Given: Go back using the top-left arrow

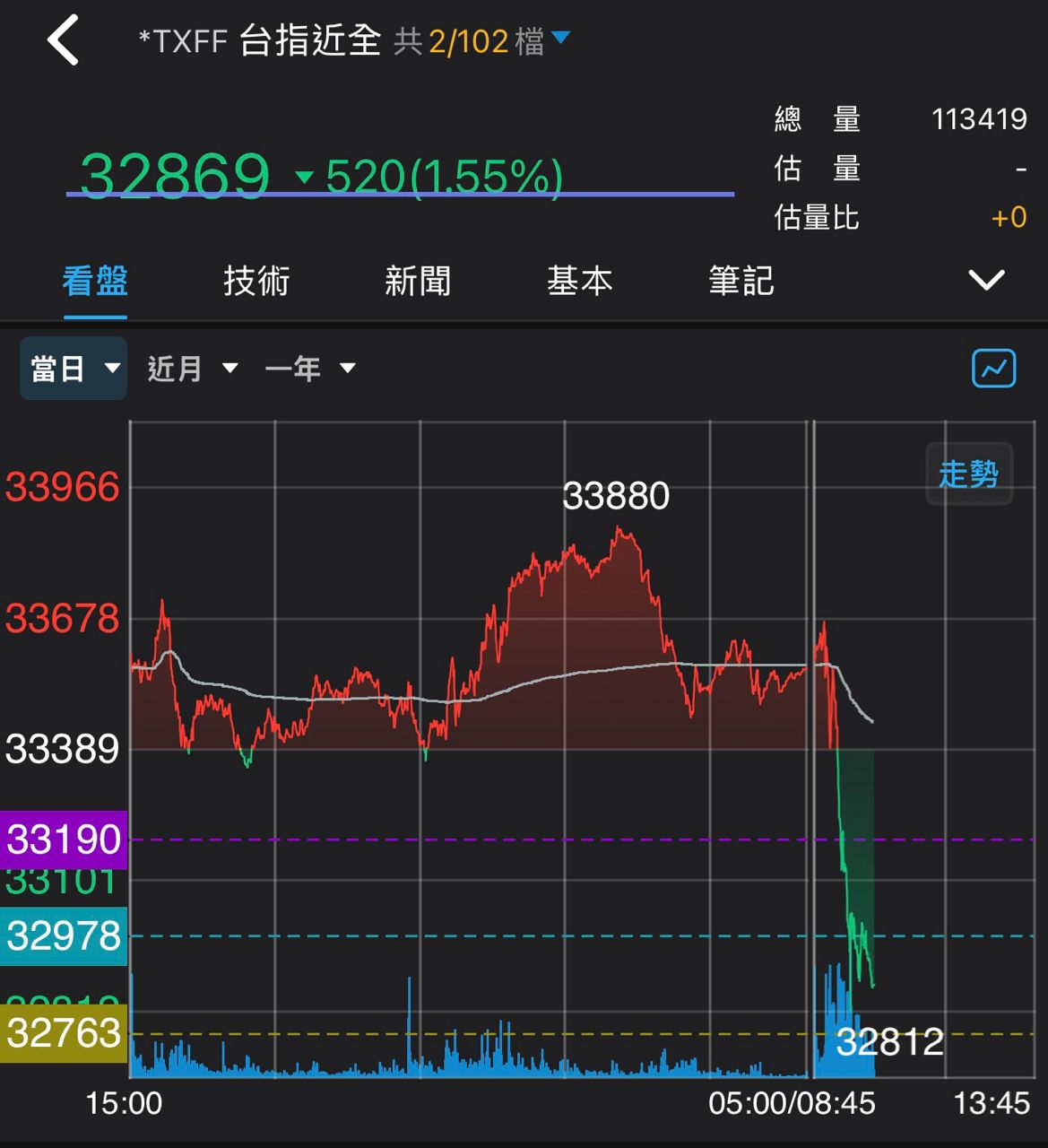Looking at the screenshot, I should click(63, 40).
